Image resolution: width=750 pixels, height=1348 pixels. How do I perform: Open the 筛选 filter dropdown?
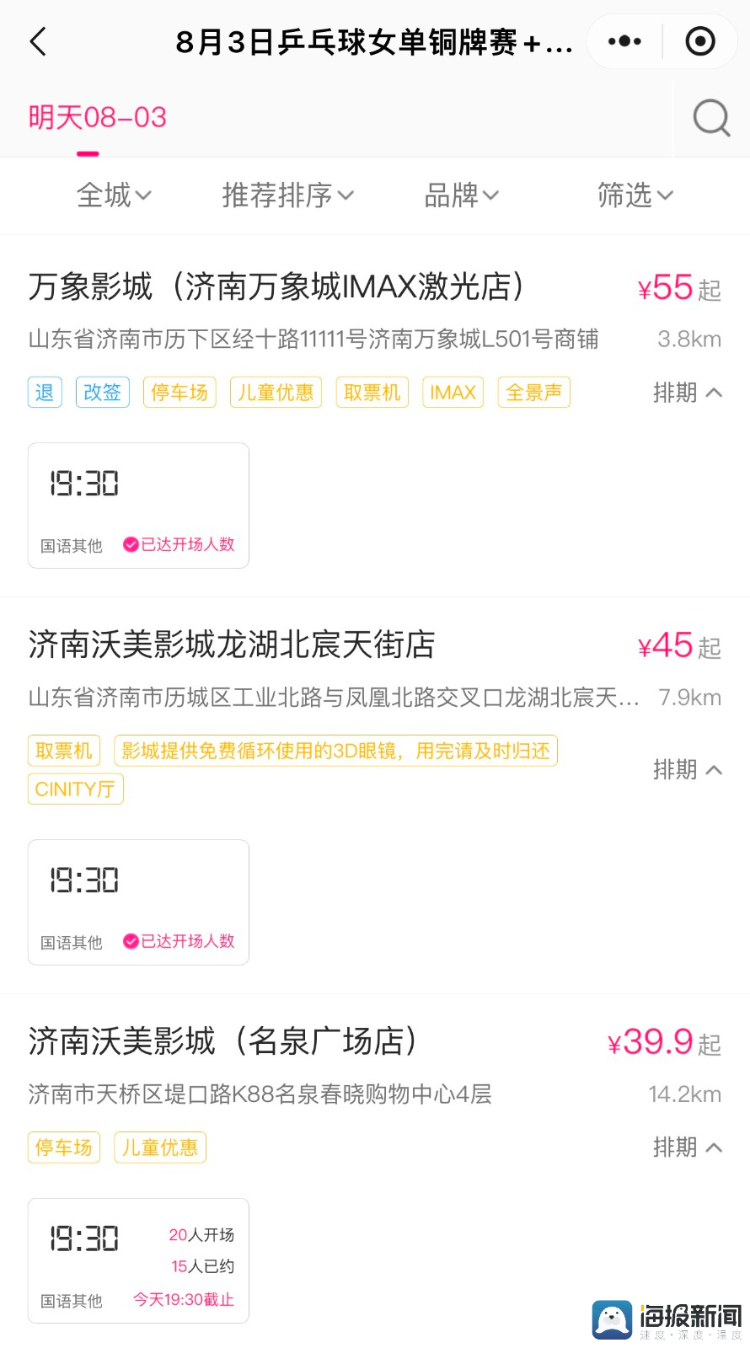[x=635, y=195]
